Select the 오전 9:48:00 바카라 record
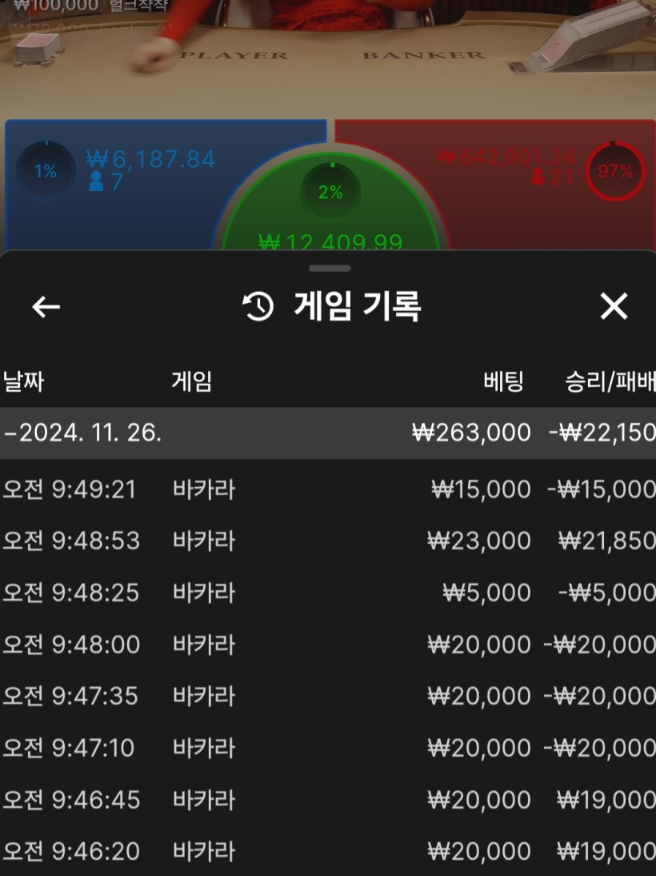Image resolution: width=656 pixels, height=876 pixels. [327, 645]
